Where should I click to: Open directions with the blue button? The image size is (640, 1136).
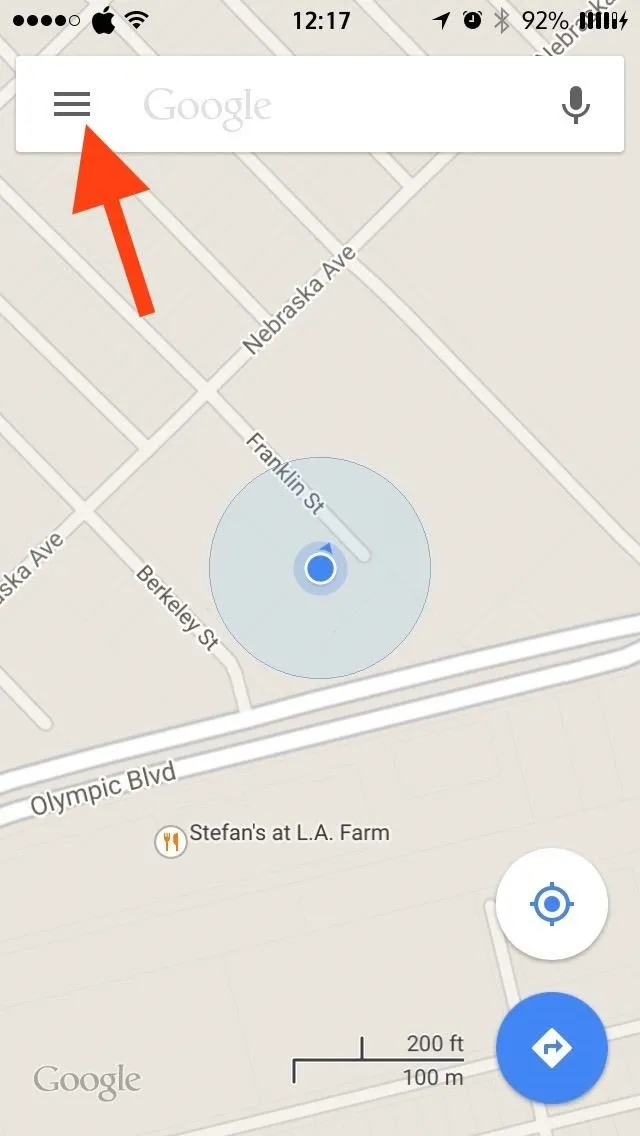coord(552,1048)
